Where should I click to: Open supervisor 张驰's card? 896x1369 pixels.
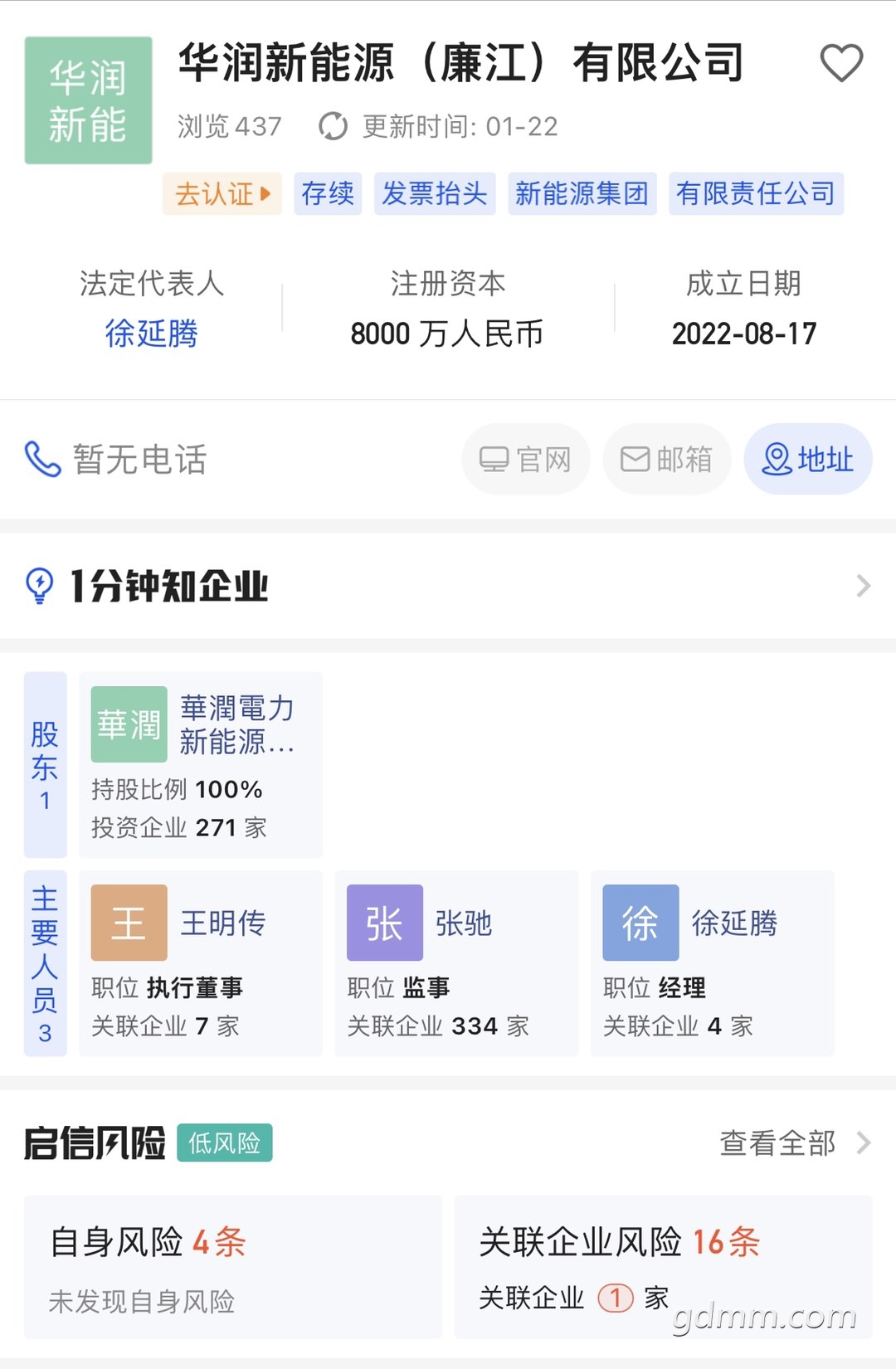[456, 963]
